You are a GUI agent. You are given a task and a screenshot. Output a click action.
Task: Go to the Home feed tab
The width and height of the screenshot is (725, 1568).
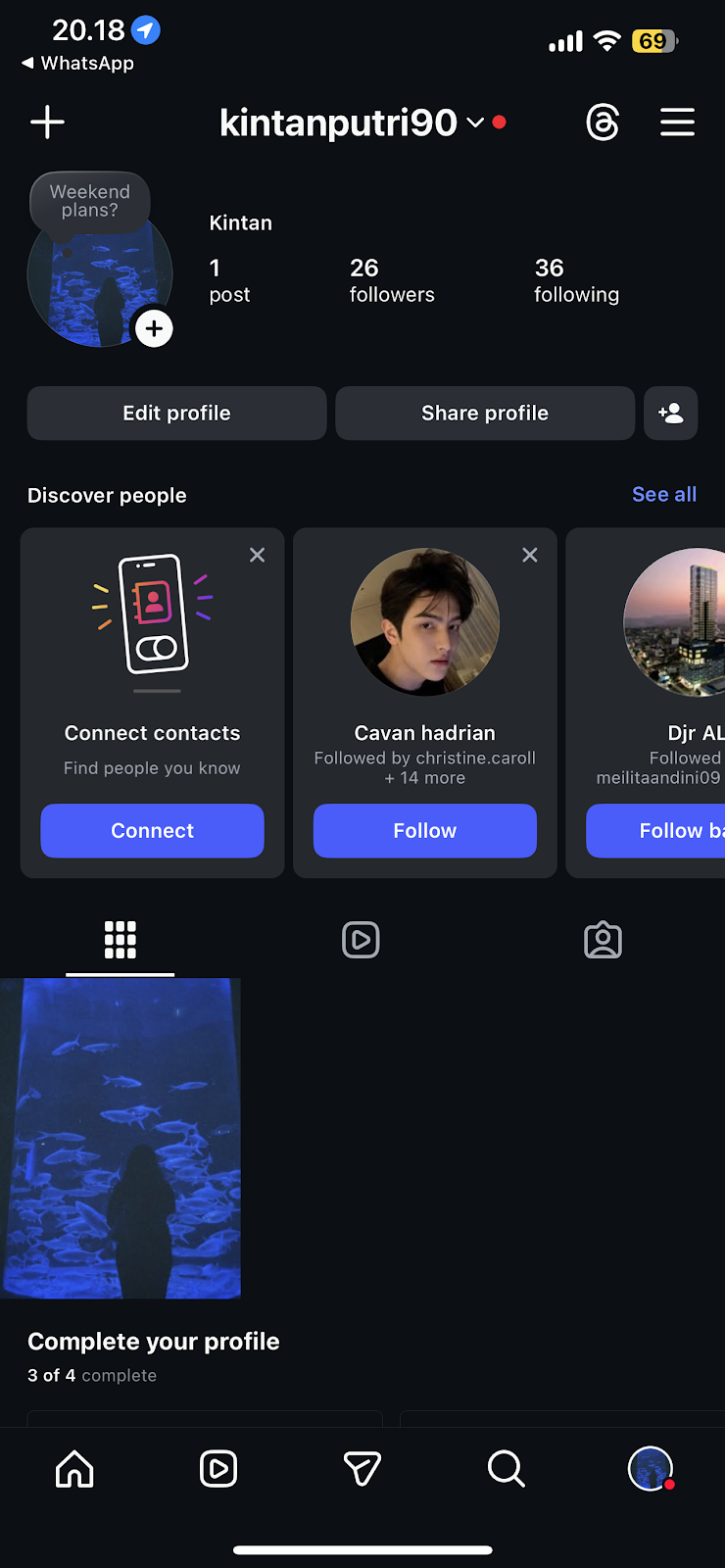pyautogui.click(x=74, y=1468)
